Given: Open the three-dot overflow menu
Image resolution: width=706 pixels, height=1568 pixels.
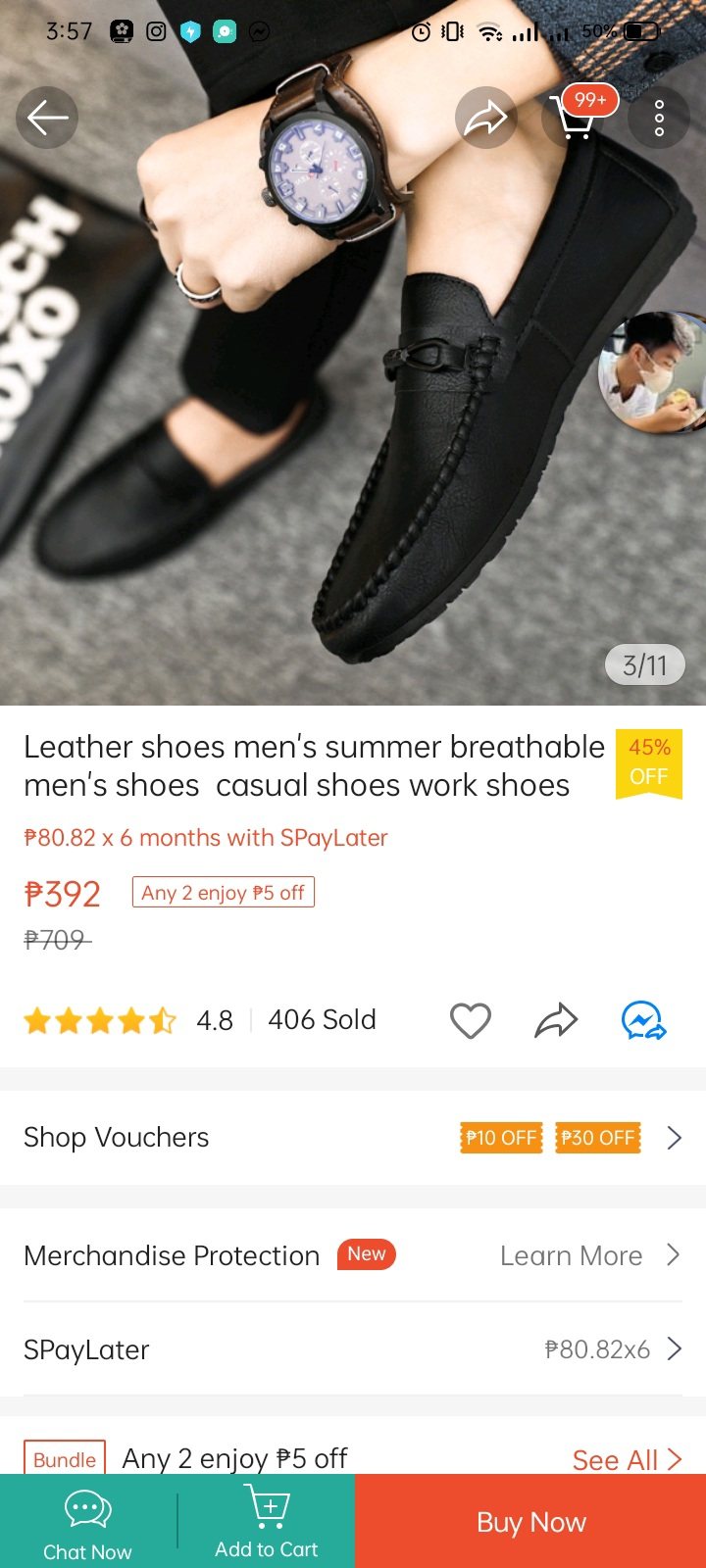Looking at the screenshot, I should tap(659, 118).
